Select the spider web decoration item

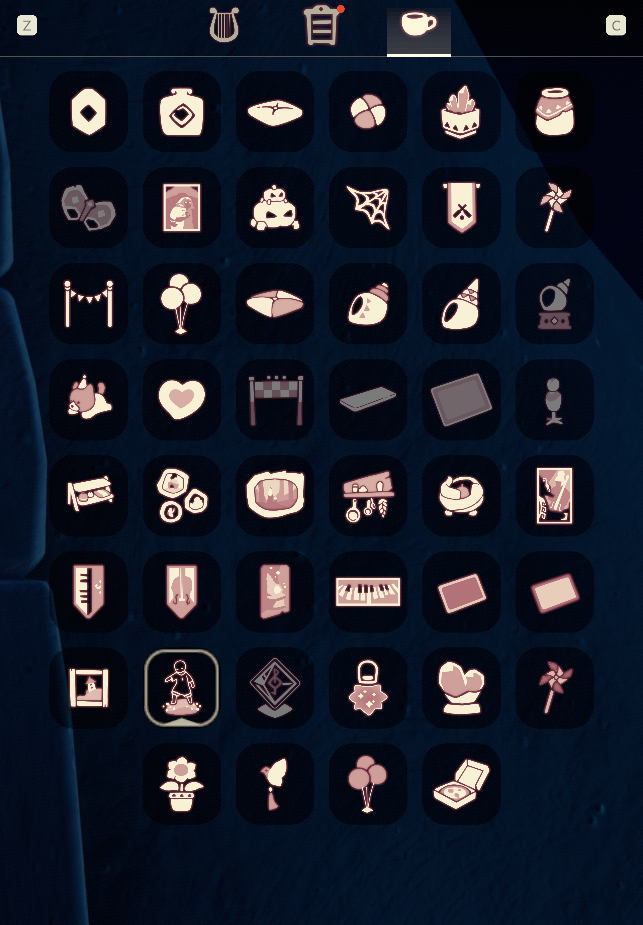(x=368, y=208)
